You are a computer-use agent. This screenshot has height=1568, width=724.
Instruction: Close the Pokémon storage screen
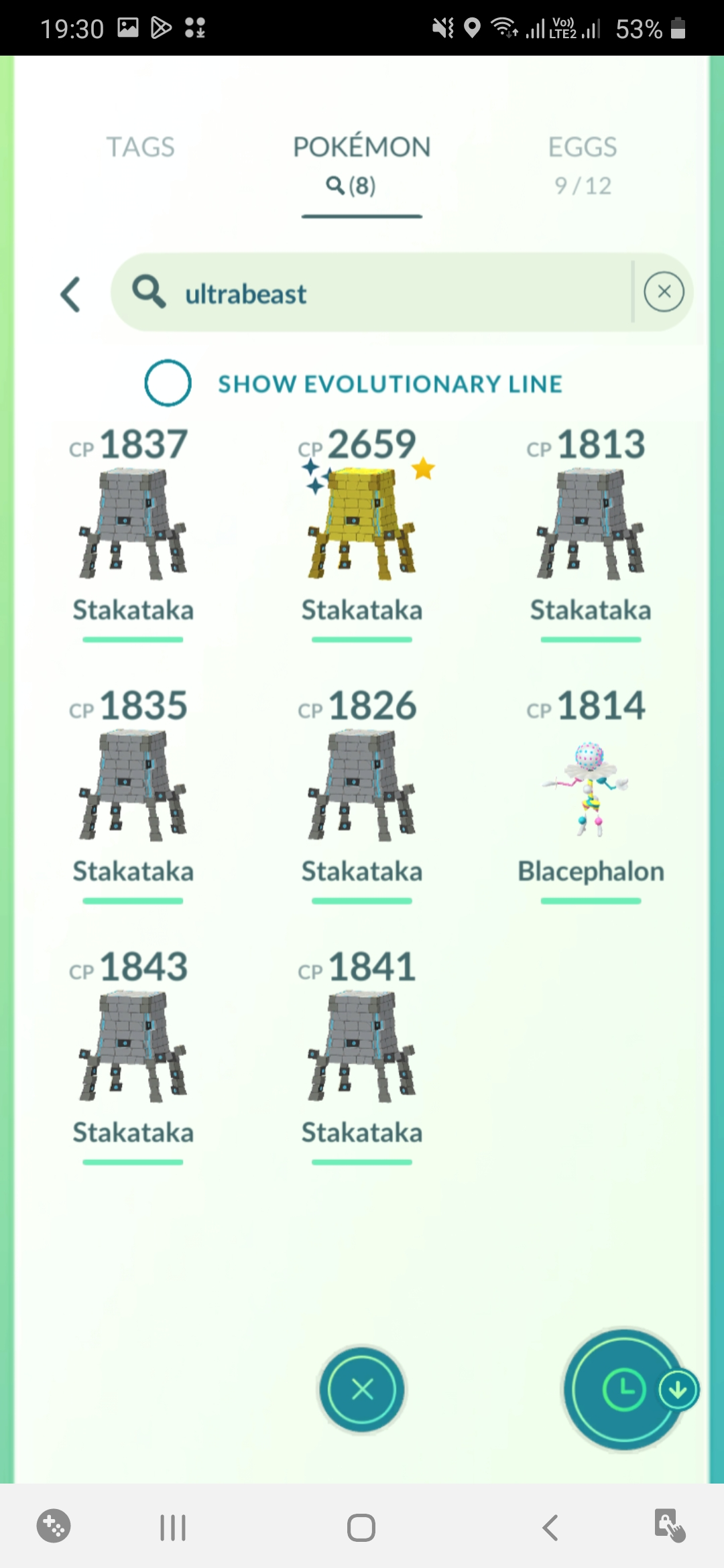coord(362,1389)
